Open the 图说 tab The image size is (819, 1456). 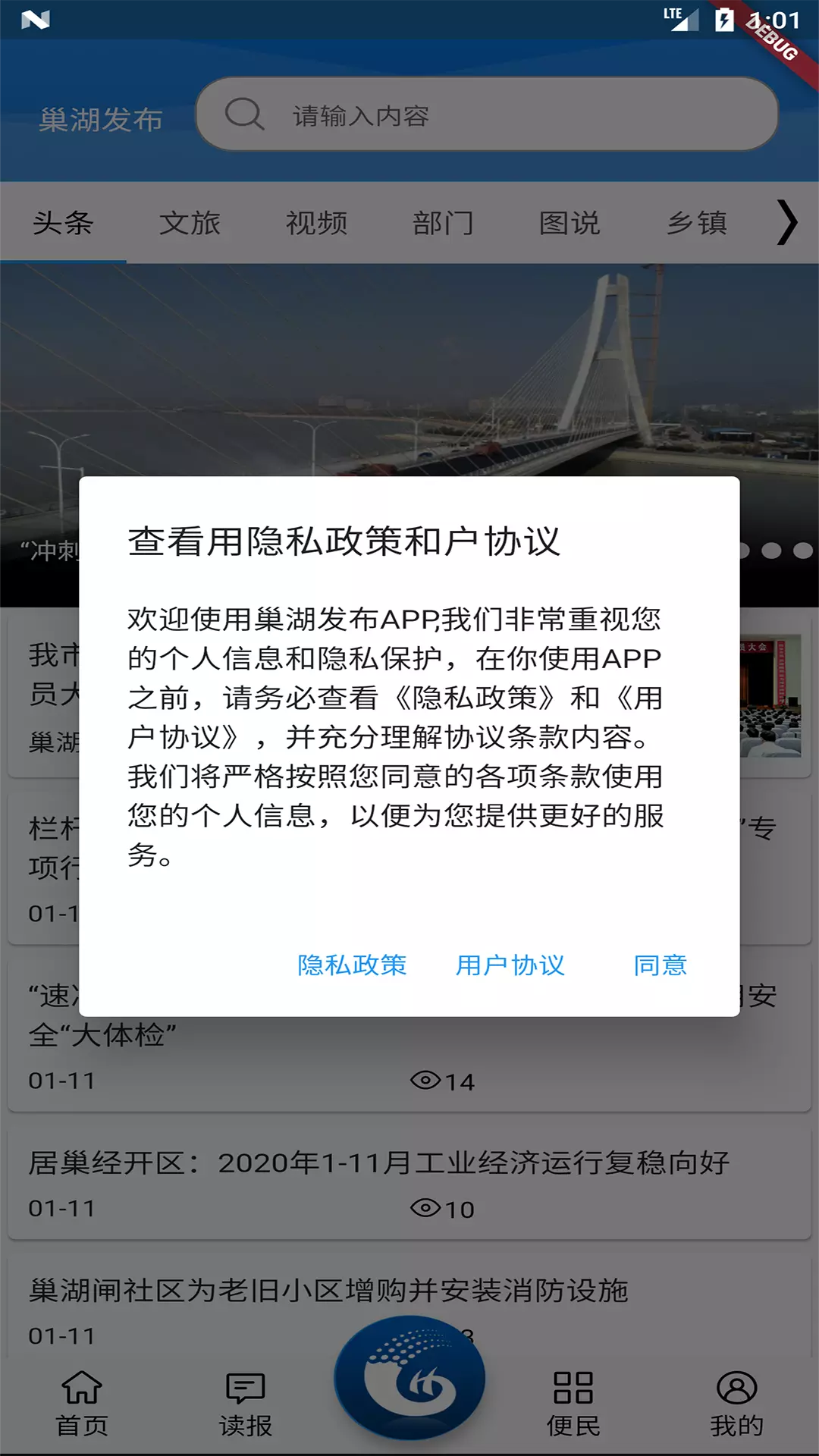tap(570, 223)
